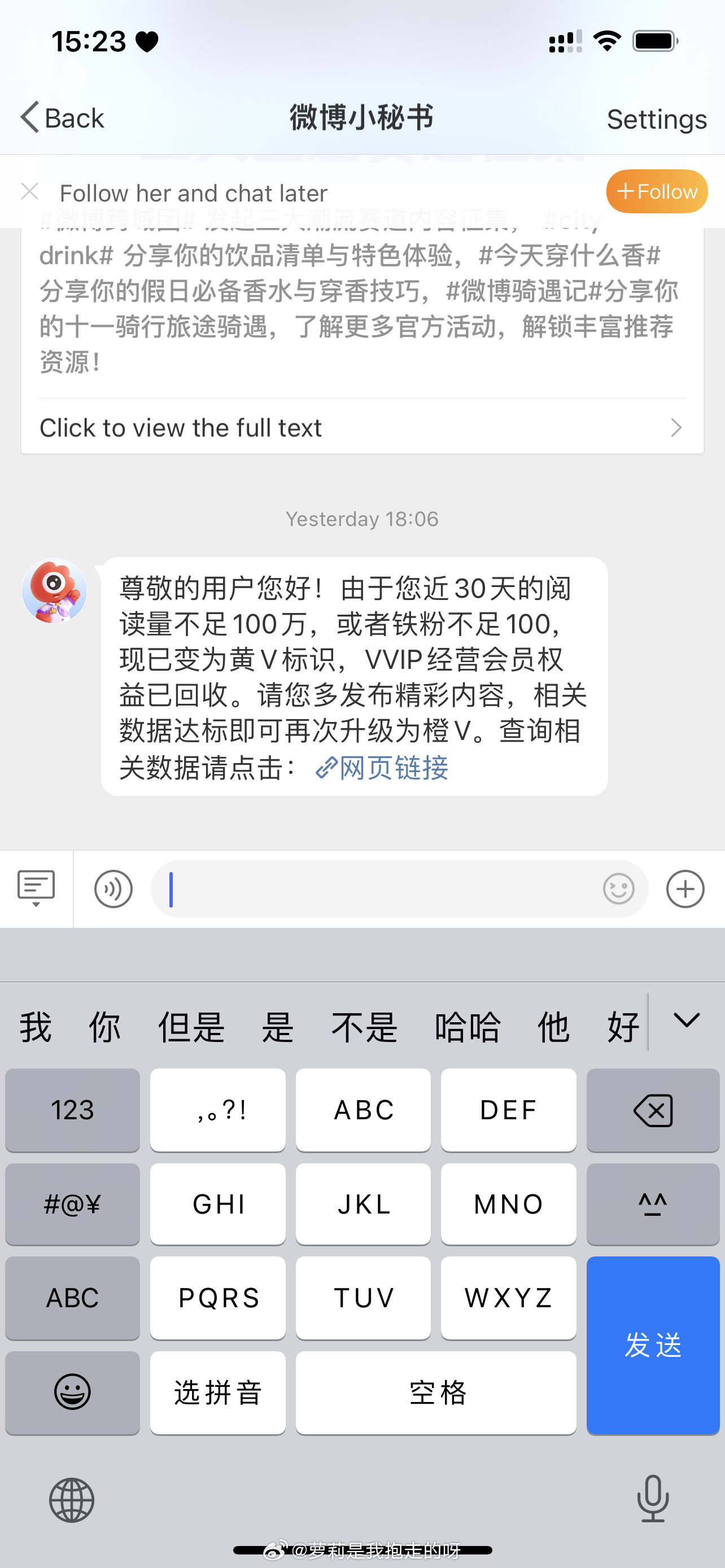Choose suggested word 哈哈
Viewport: 725px width, 1568px height.
point(467,1027)
